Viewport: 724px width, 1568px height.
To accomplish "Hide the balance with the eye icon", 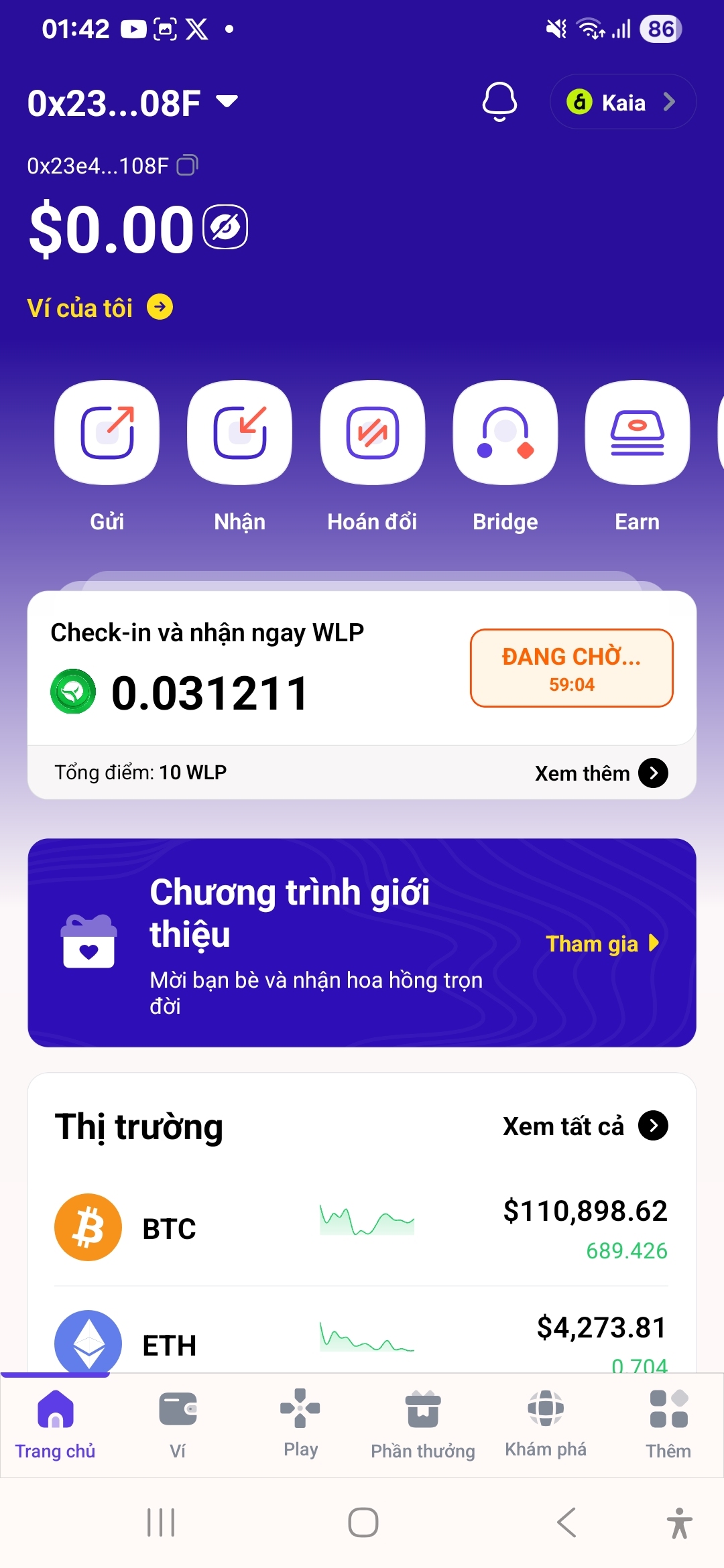I will click(225, 228).
